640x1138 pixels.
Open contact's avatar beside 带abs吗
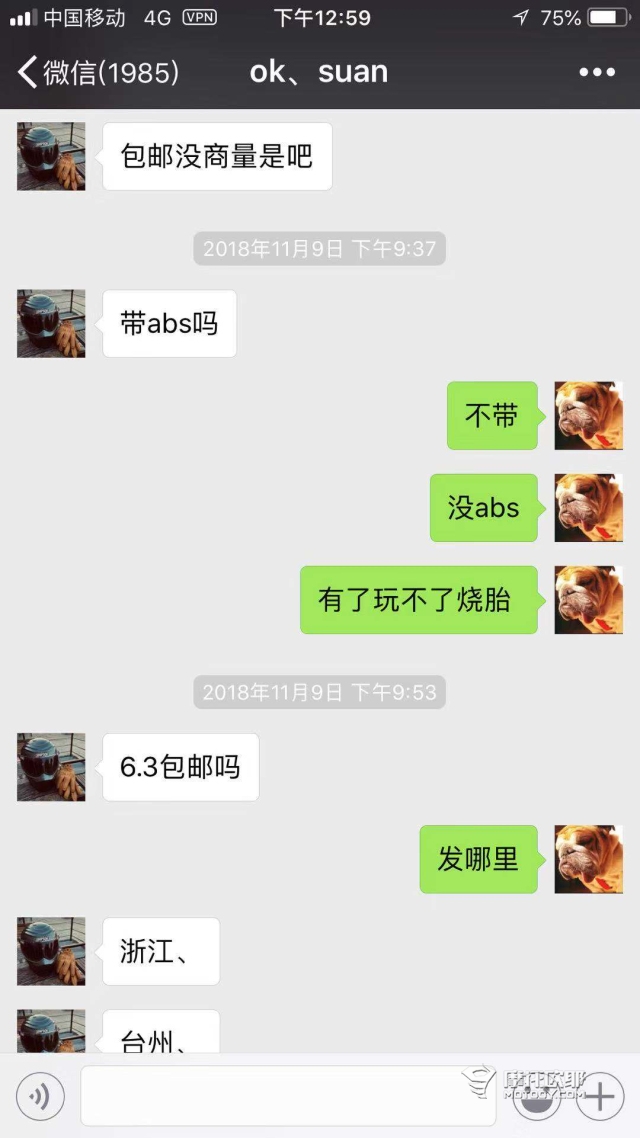click(x=51, y=324)
